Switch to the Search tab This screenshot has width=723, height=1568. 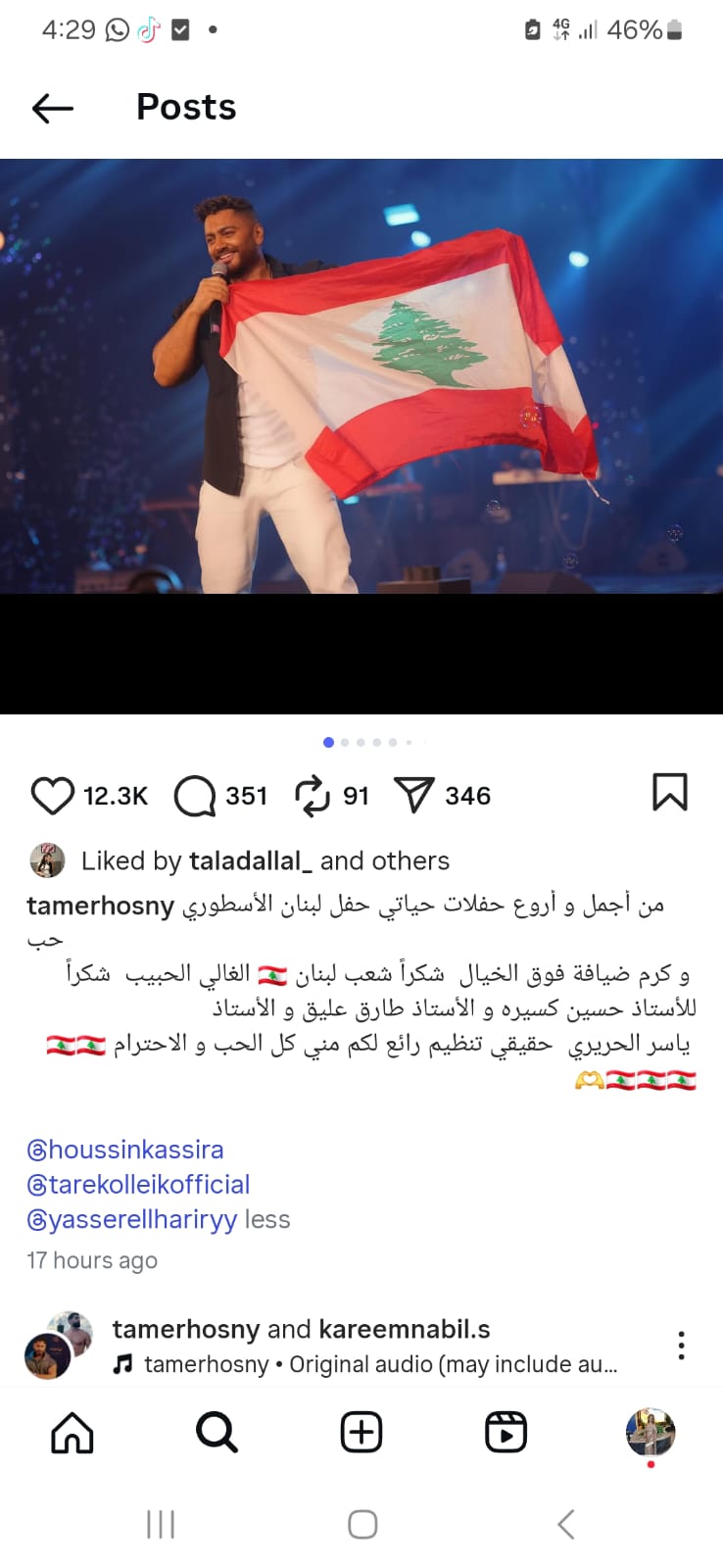click(217, 1433)
